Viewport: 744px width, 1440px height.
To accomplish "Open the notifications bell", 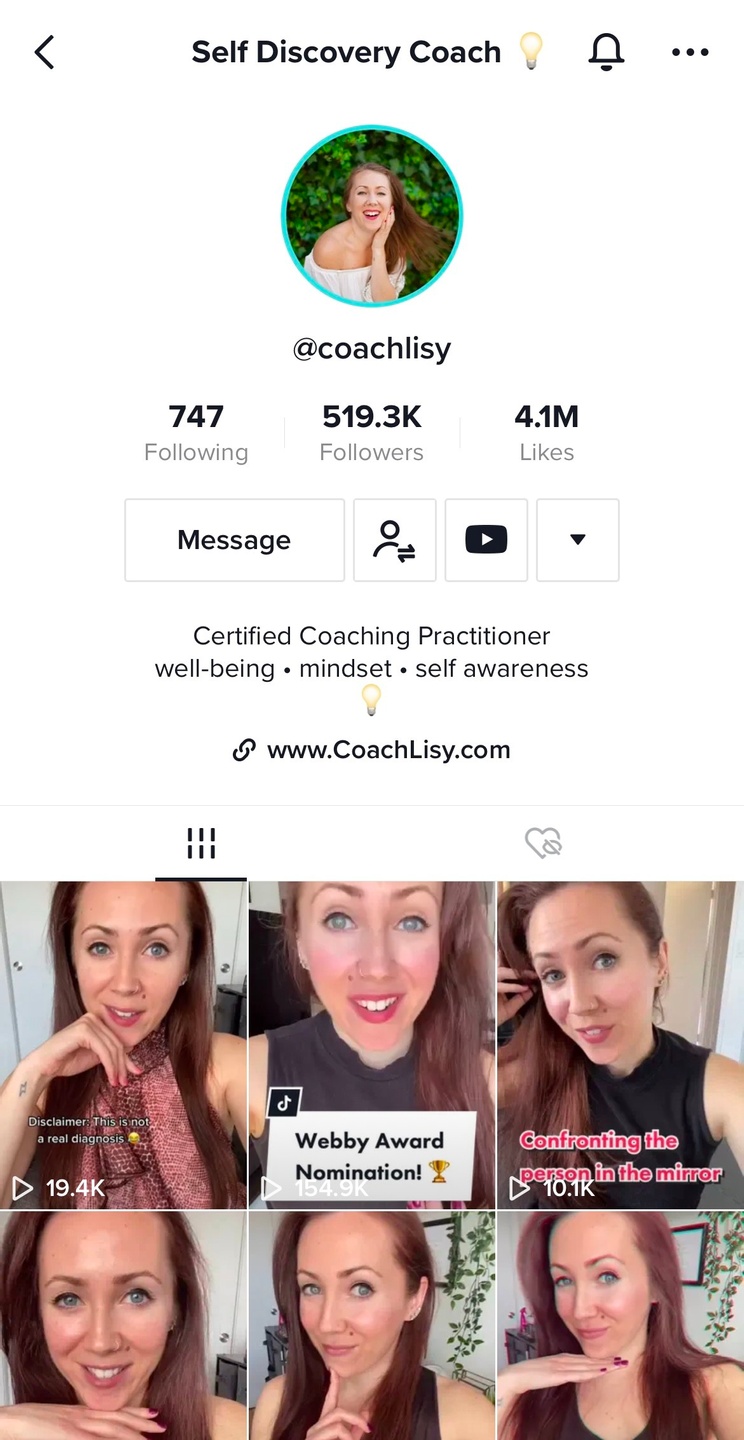I will (x=606, y=52).
